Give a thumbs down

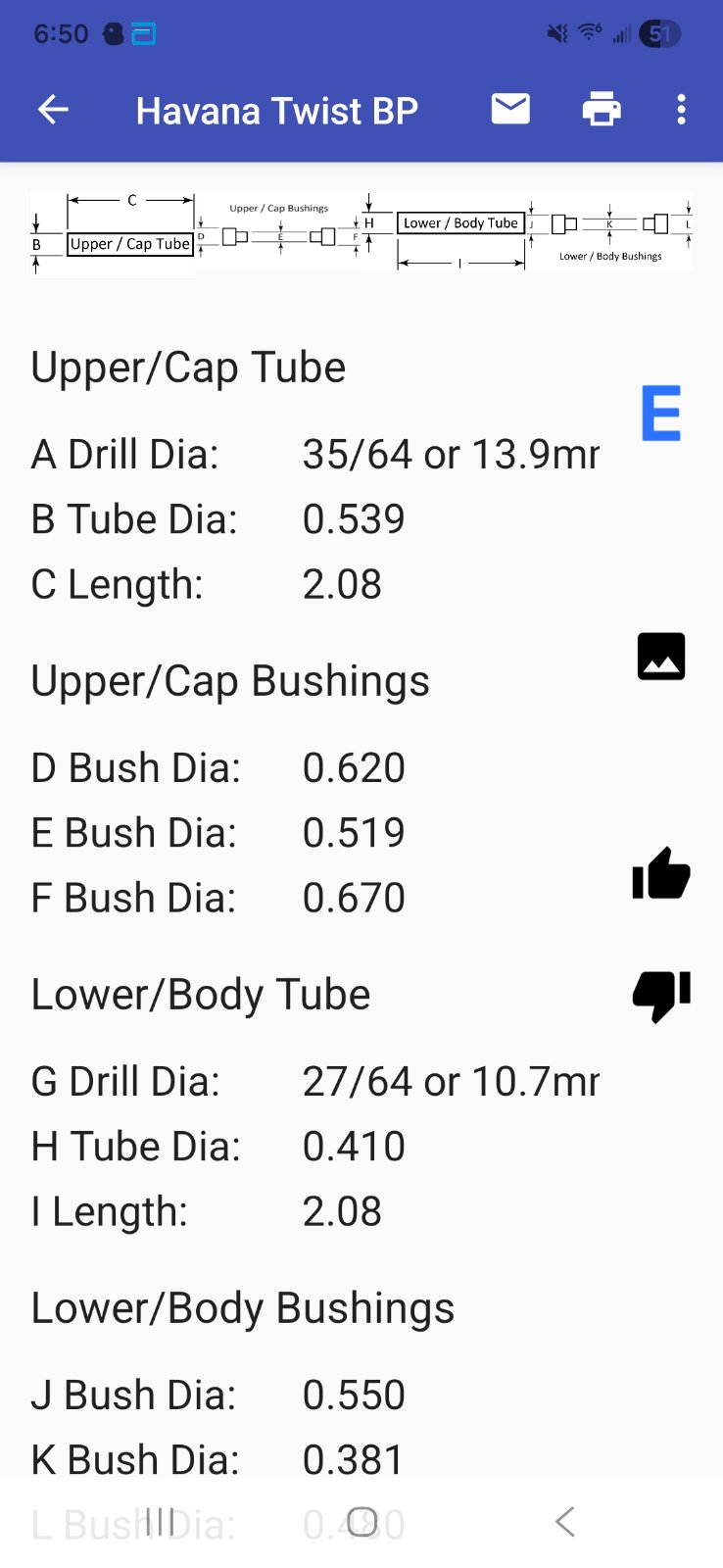(661, 996)
